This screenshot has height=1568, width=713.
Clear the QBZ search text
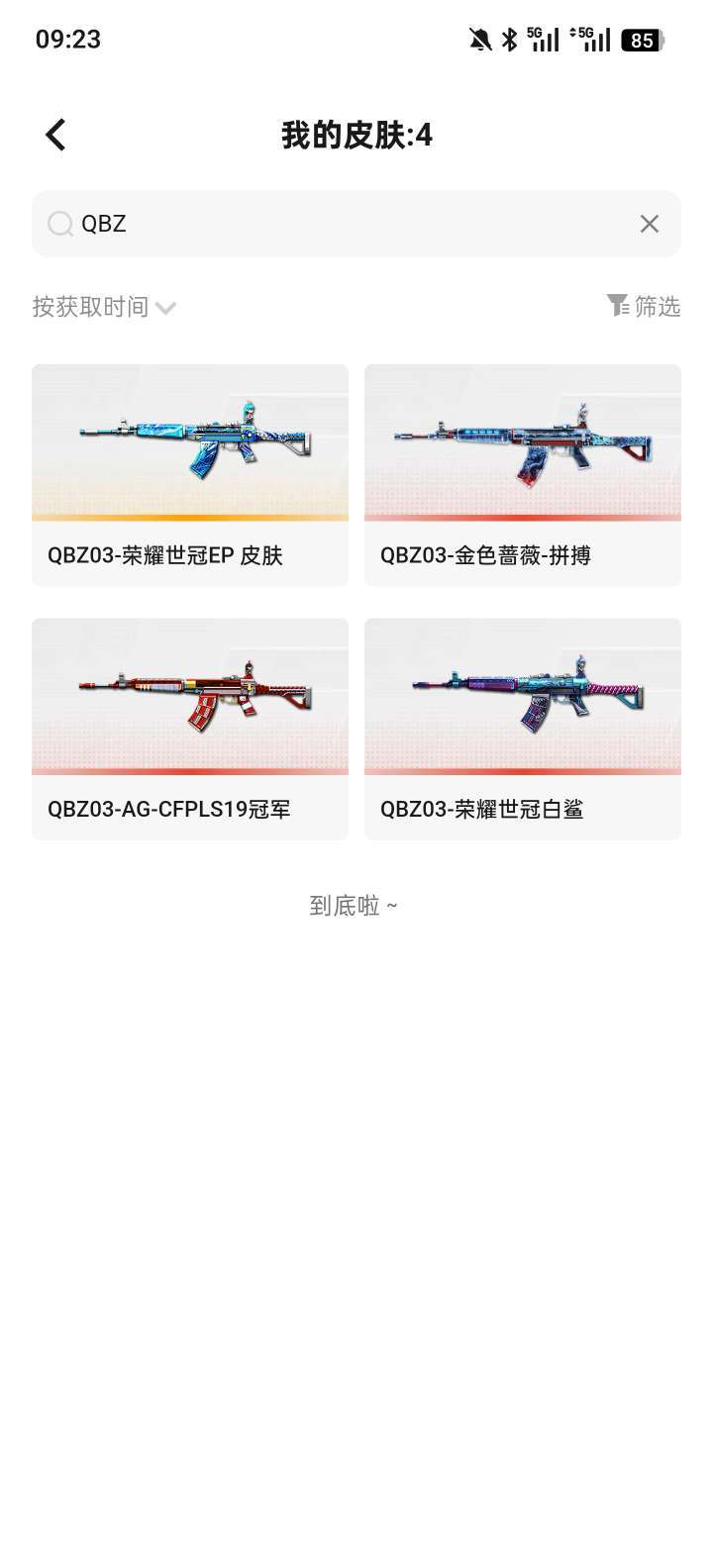coord(650,224)
